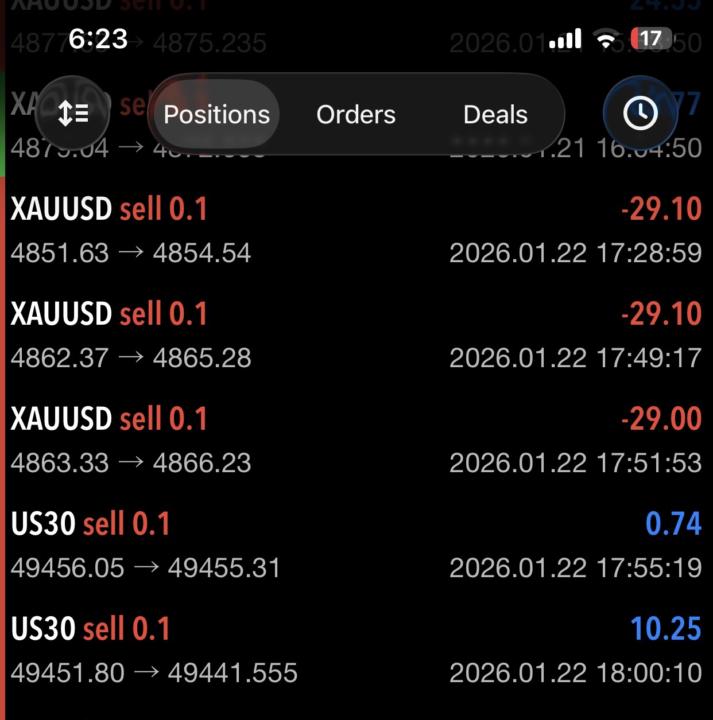Open the history period clock icon

point(640,114)
